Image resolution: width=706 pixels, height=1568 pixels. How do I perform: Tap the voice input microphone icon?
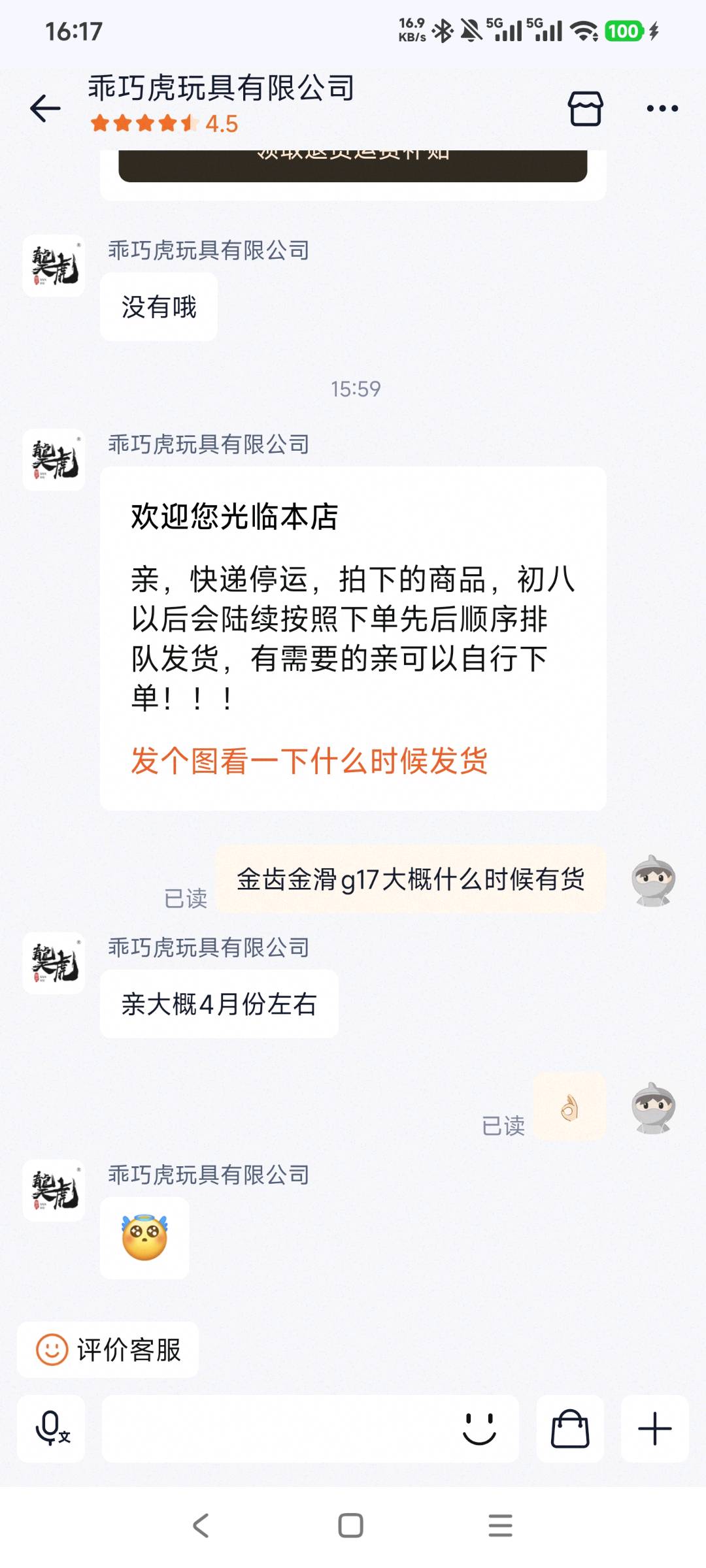[50, 1428]
